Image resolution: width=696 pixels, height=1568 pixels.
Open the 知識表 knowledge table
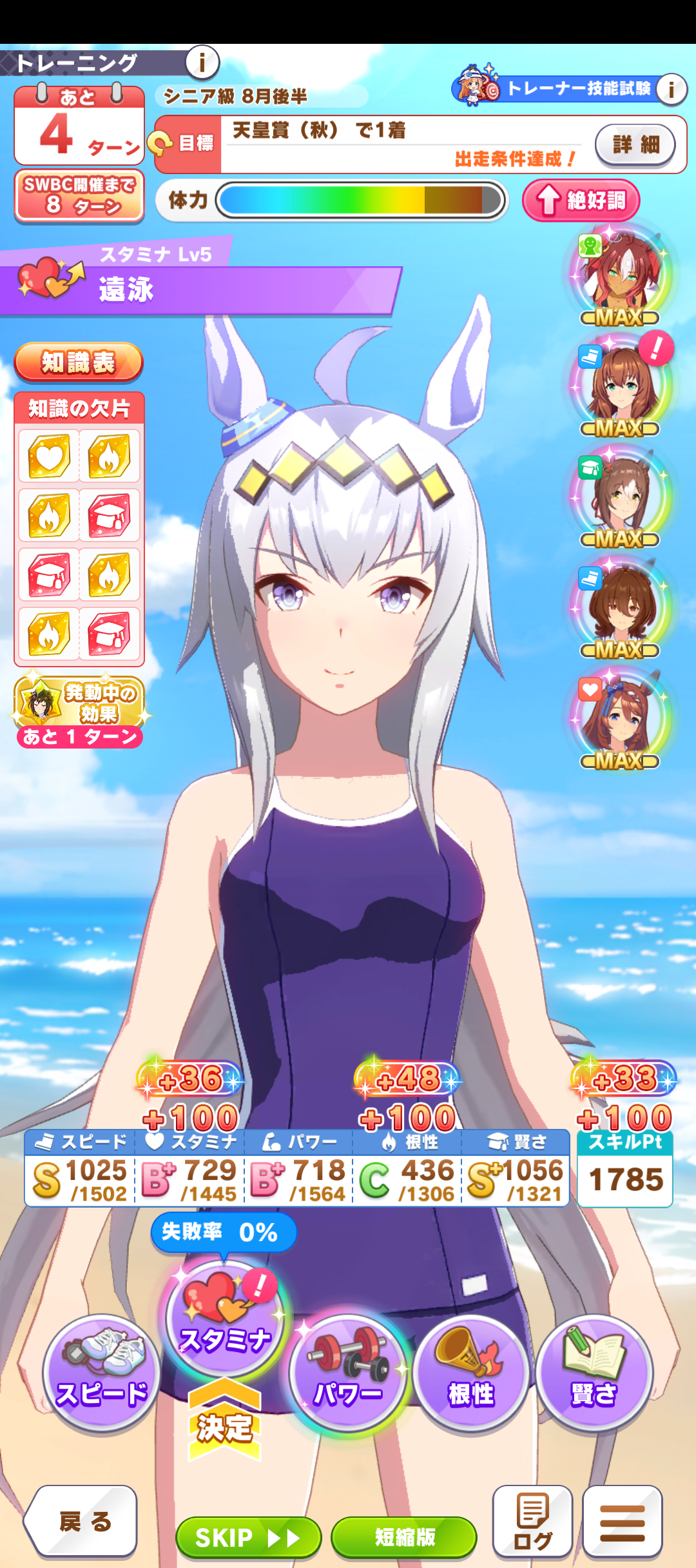coord(78,362)
